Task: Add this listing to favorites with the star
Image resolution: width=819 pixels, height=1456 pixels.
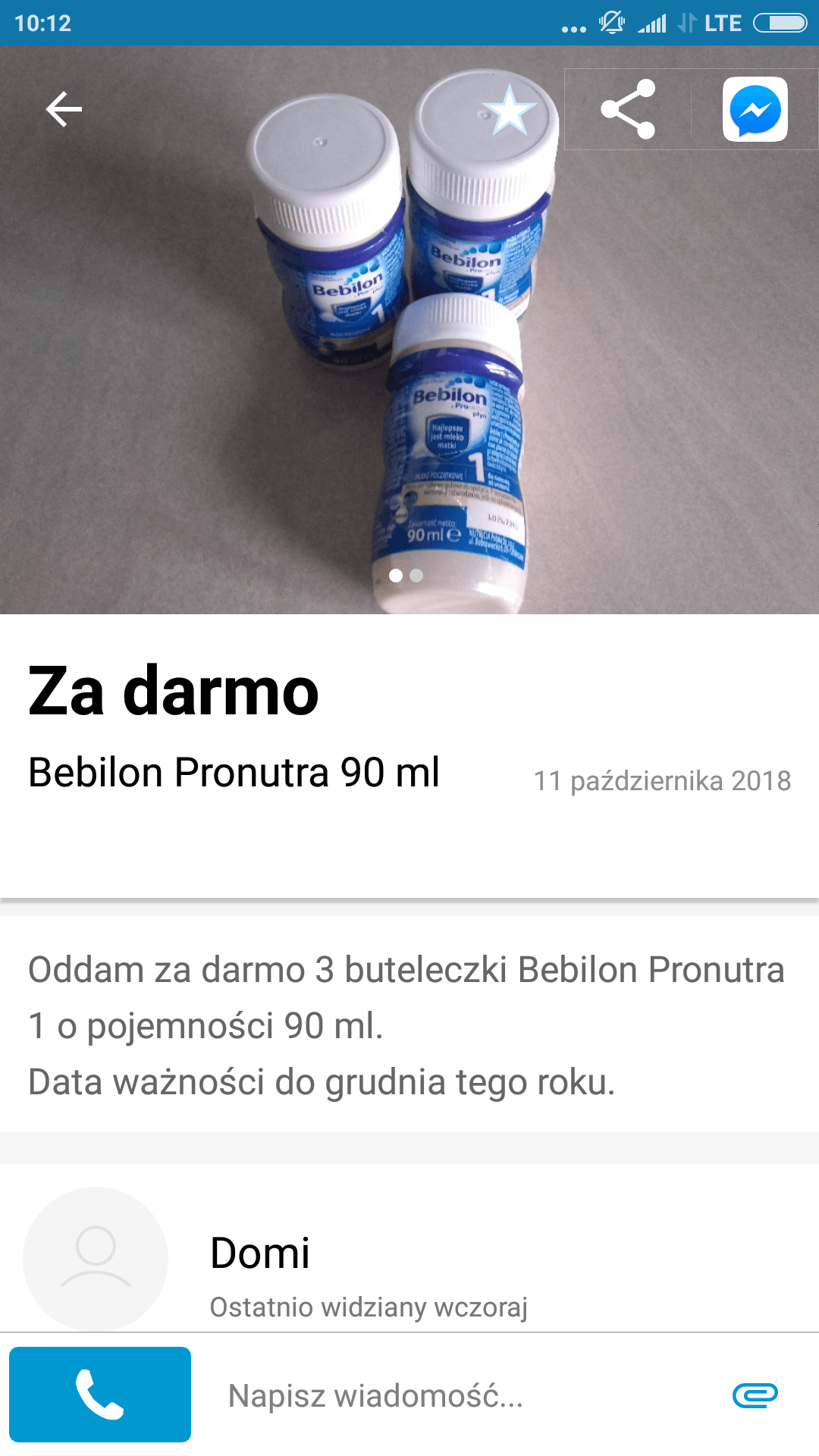Action: [x=510, y=111]
